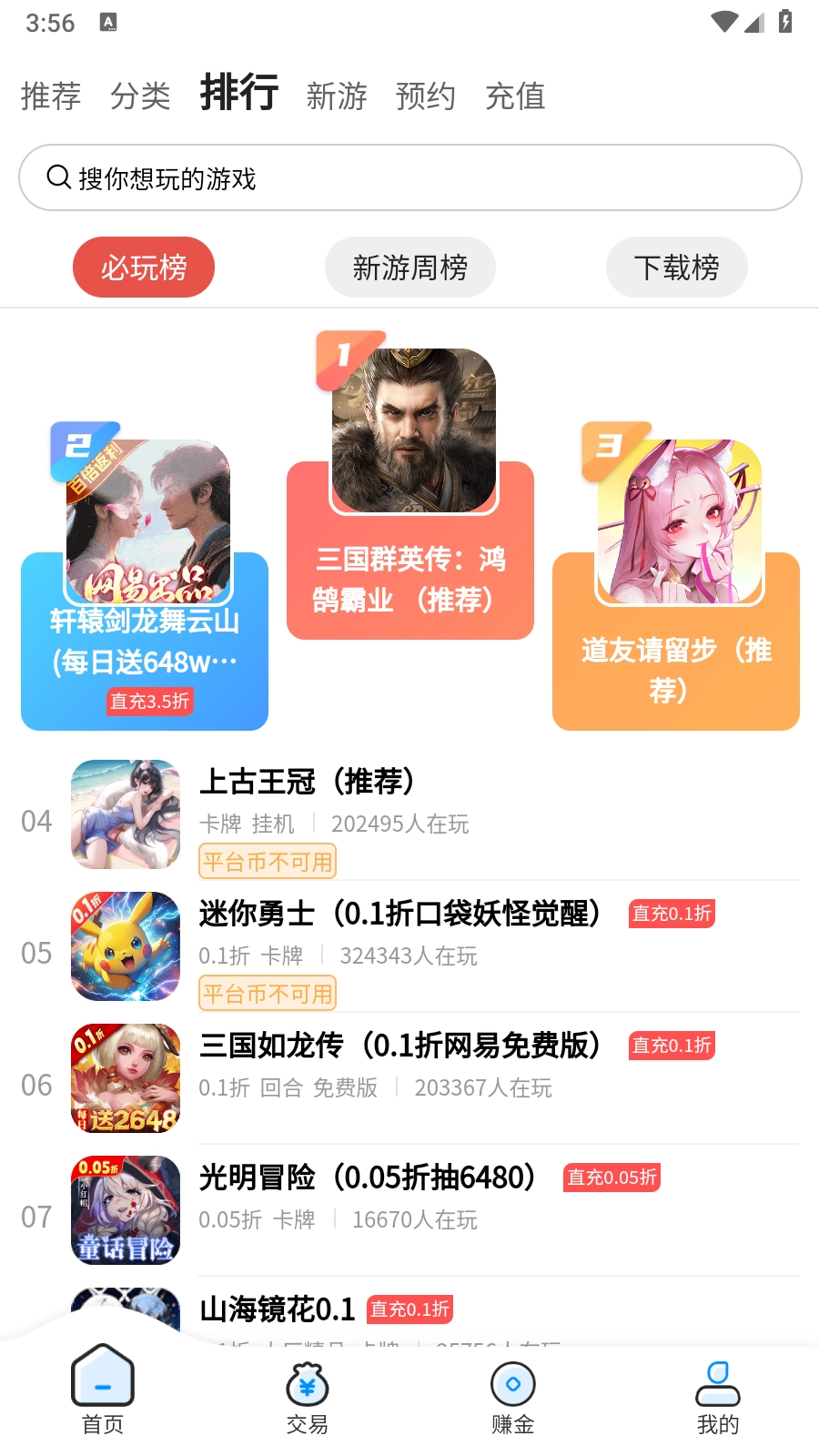The width and height of the screenshot is (819, 1456).
Task: Select the 预约 tab
Action: click(425, 96)
